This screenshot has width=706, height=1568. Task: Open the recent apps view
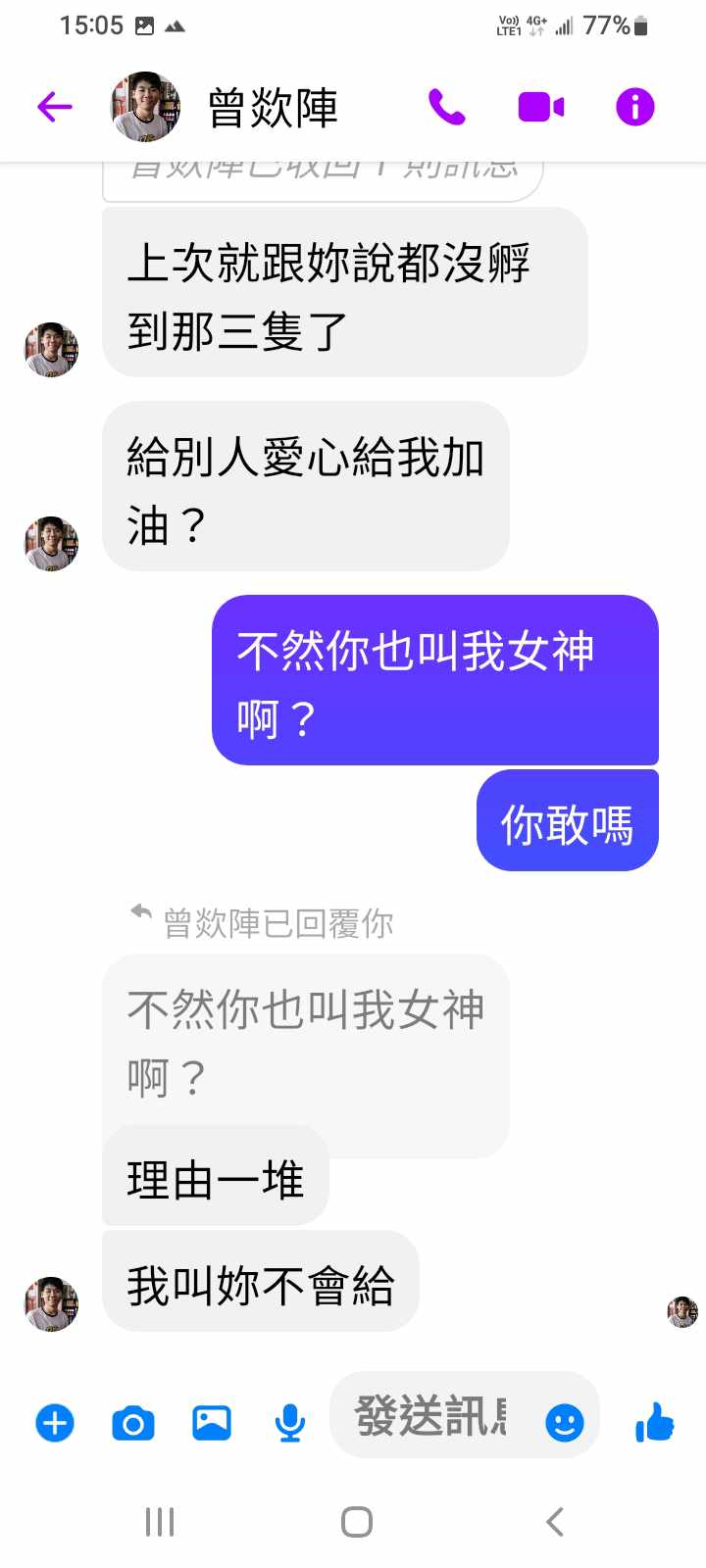[x=160, y=1522]
